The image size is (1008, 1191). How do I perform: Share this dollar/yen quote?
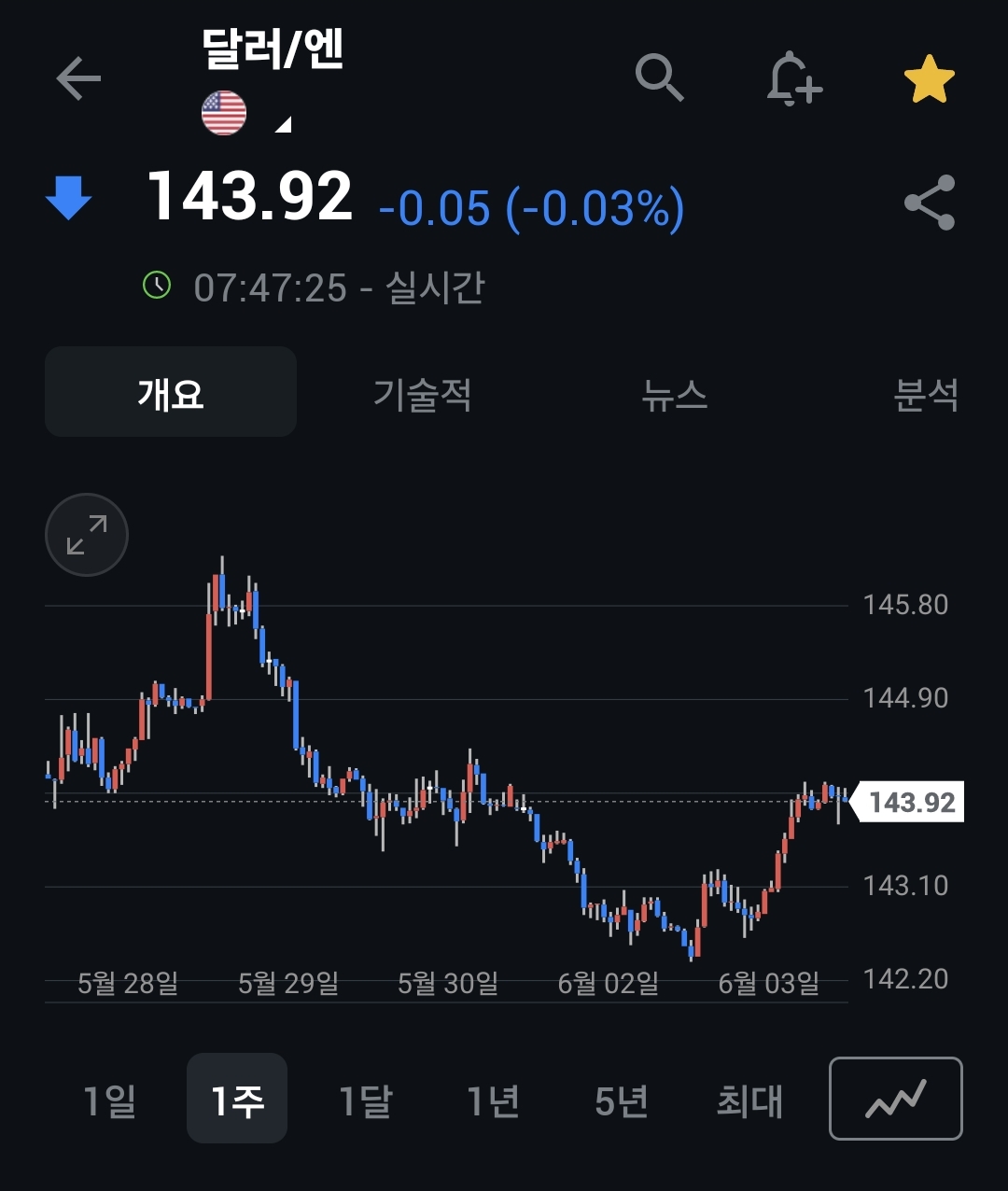click(930, 202)
